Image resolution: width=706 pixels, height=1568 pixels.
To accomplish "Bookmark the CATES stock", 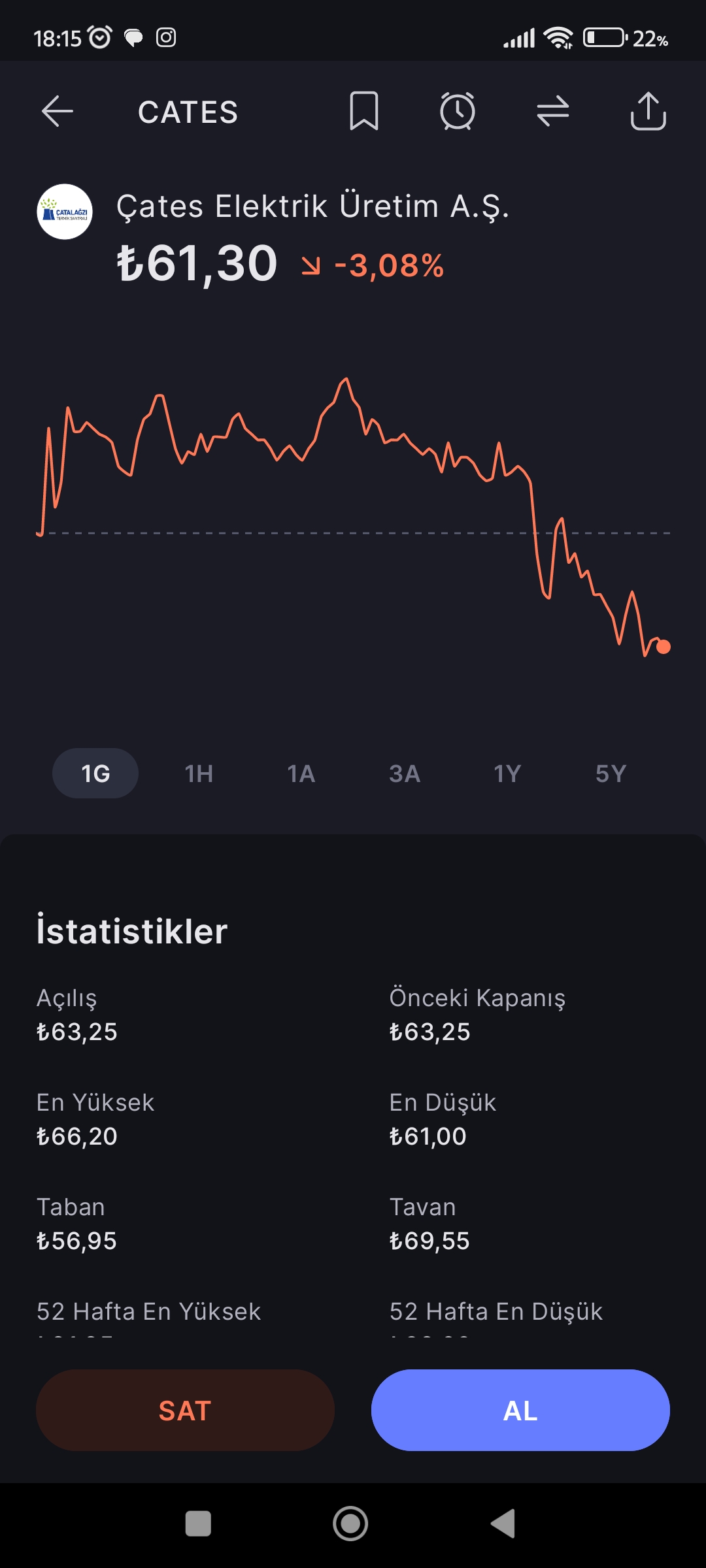I will click(364, 111).
